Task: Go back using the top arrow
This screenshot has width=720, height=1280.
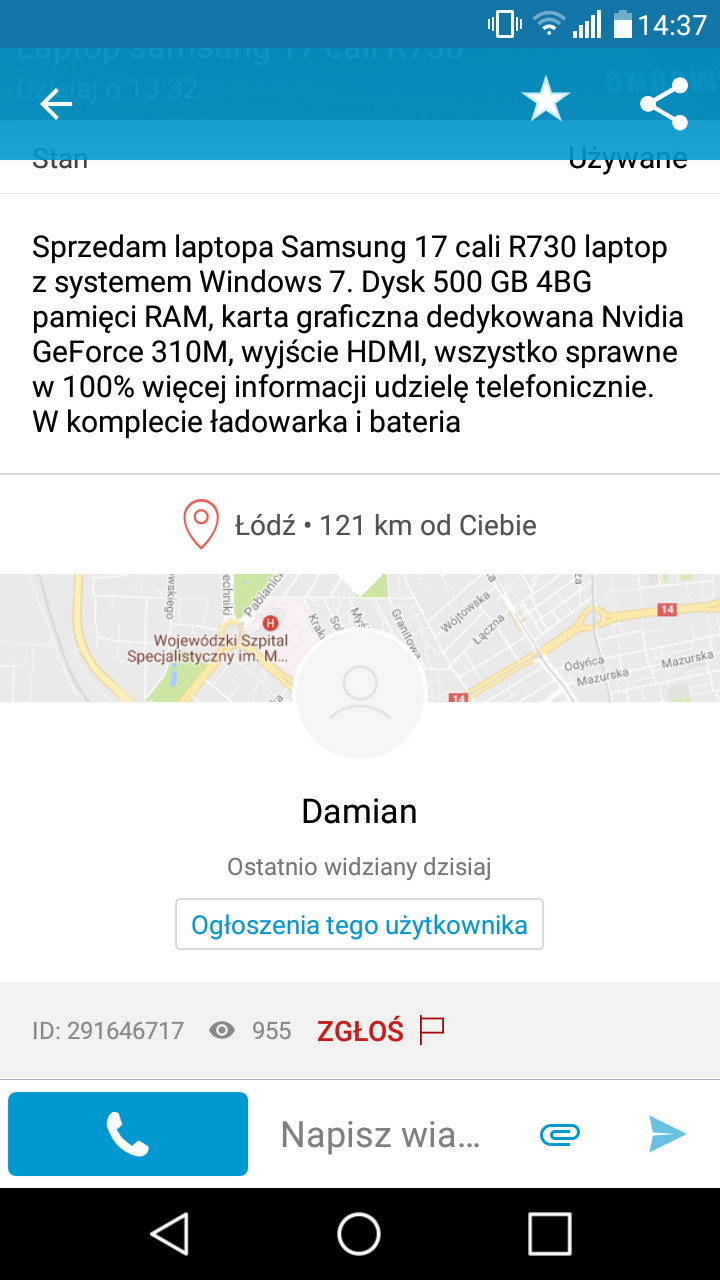Action: pyautogui.click(x=56, y=104)
